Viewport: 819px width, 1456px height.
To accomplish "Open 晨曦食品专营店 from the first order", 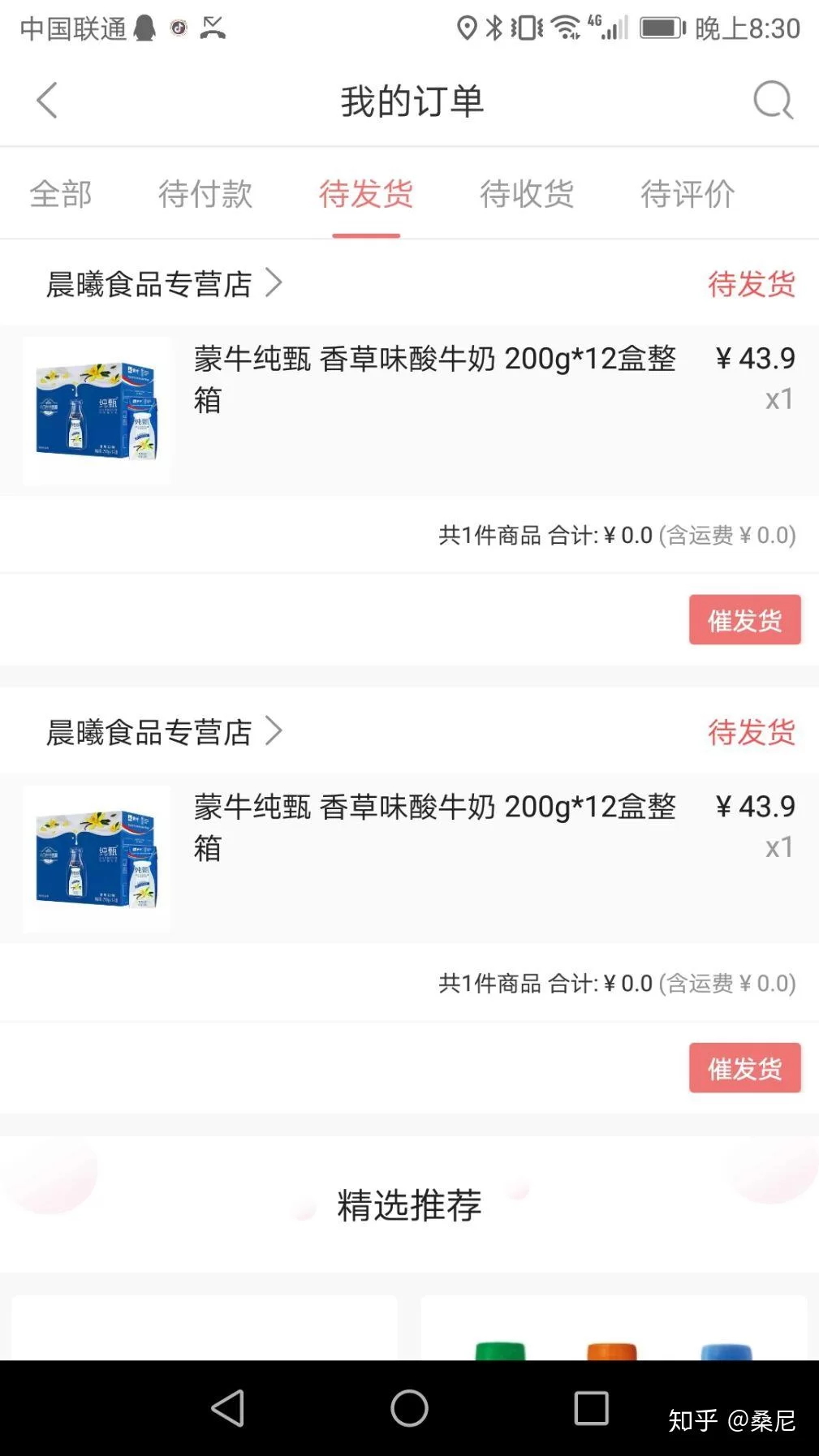I will pos(162,284).
